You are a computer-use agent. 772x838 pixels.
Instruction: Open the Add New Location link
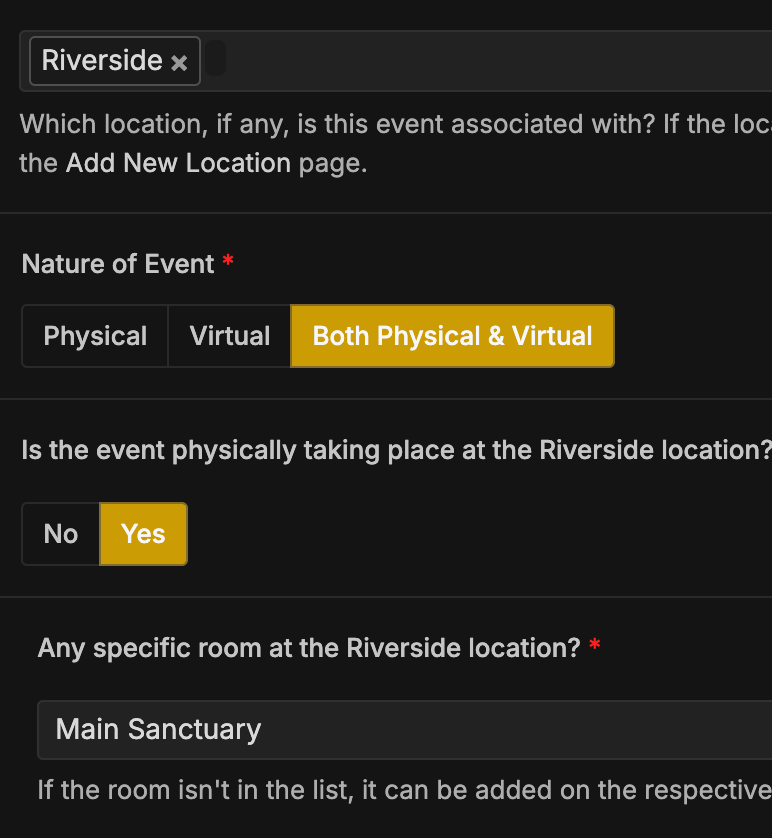[x=178, y=163]
